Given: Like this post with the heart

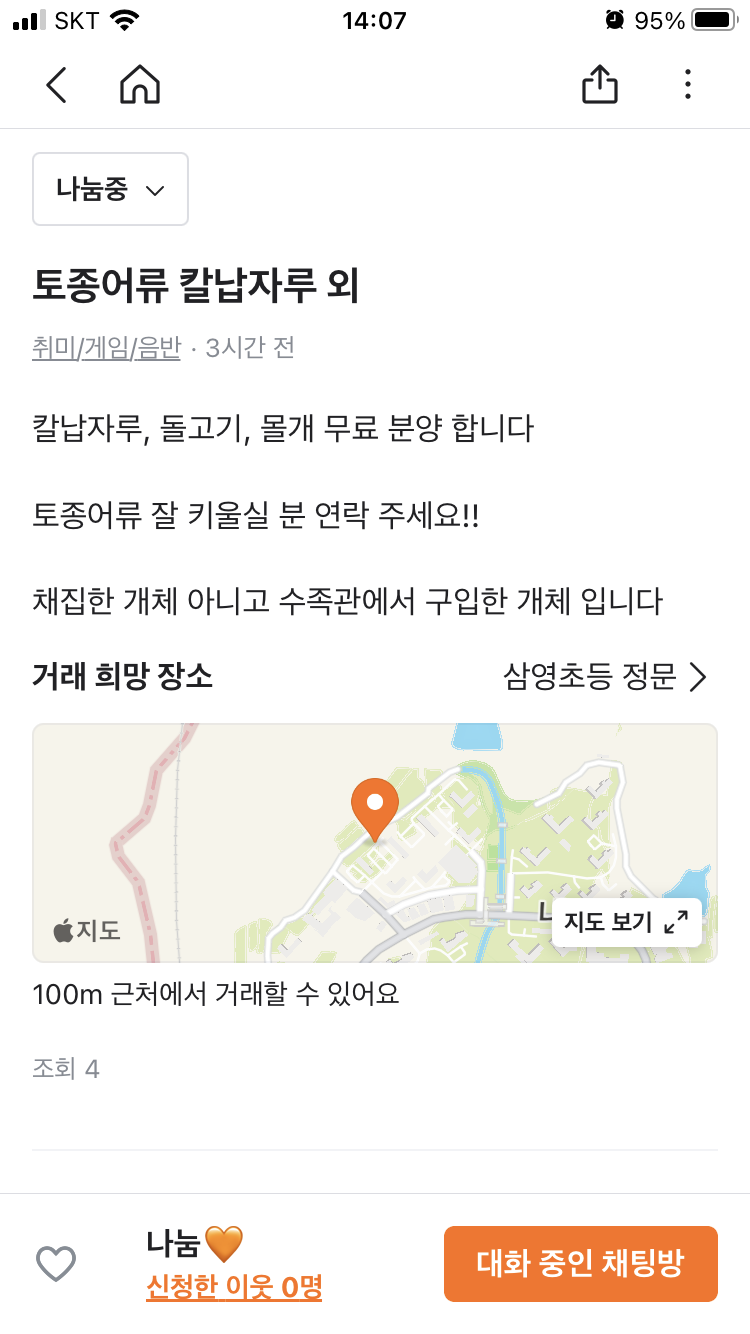Looking at the screenshot, I should [56, 1264].
